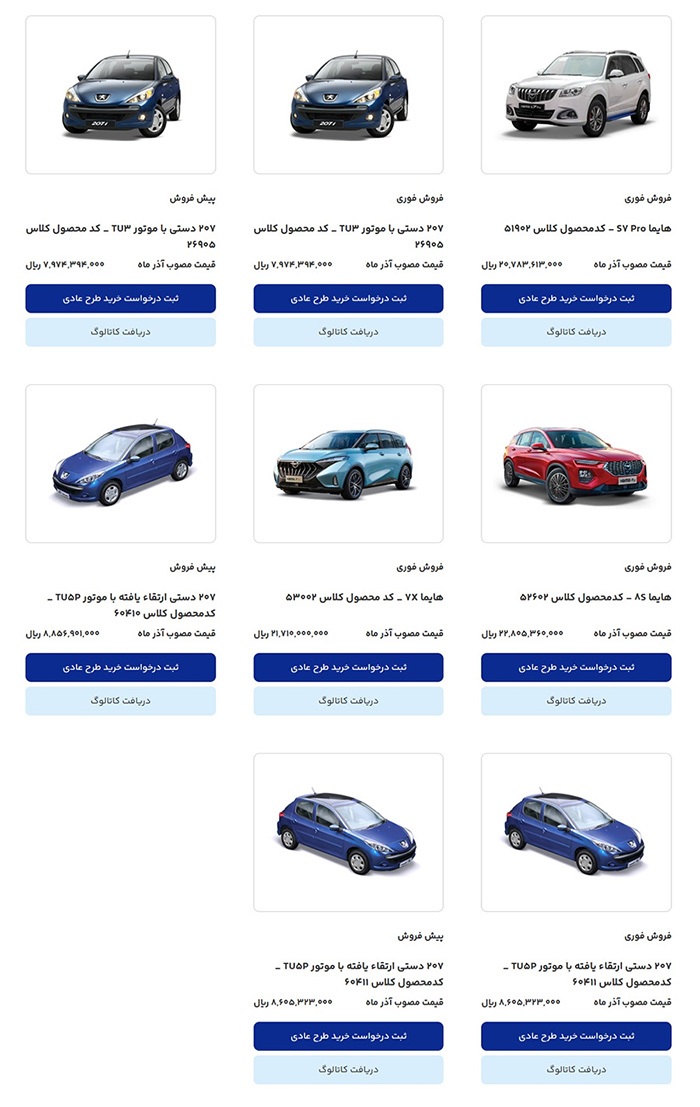Register purchase for 207 TU5P class 60410
The width and height of the screenshot is (700, 1107).
point(120,667)
